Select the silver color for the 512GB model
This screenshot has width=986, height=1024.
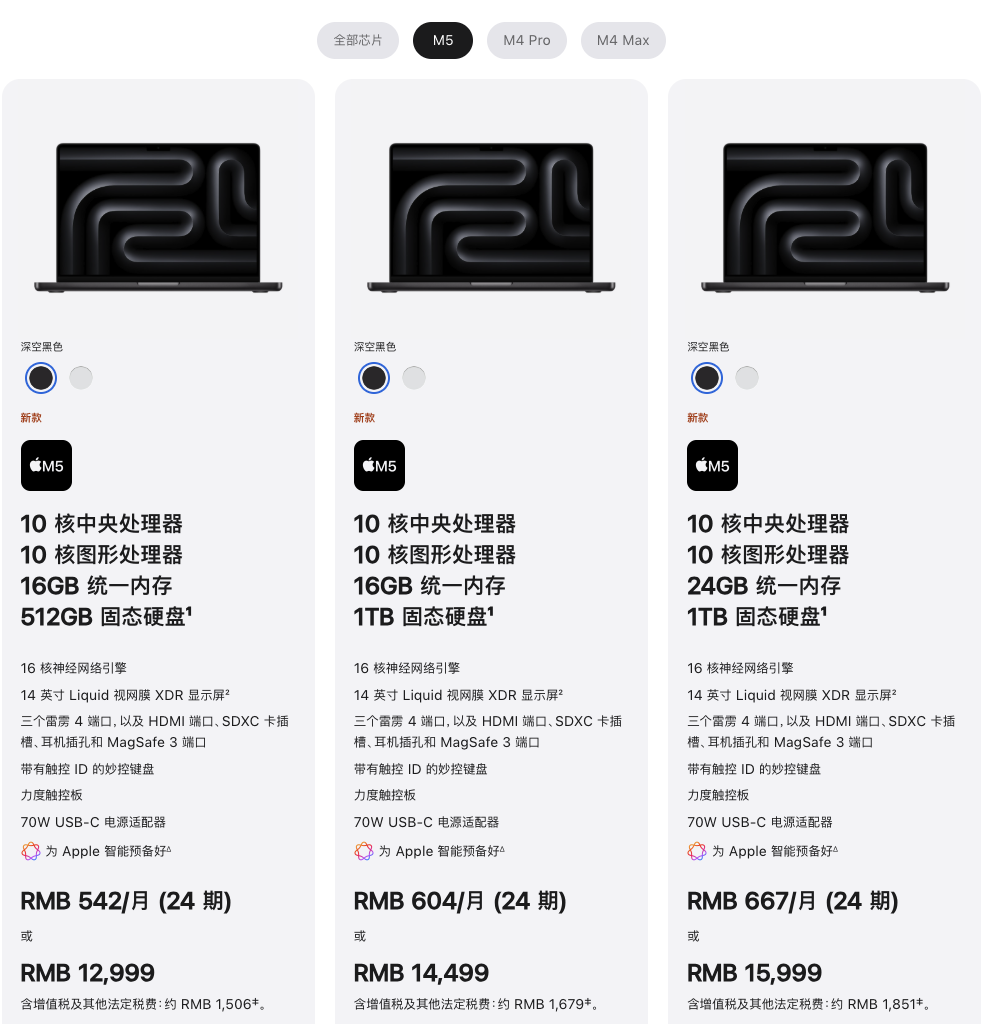tap(80, 378)
